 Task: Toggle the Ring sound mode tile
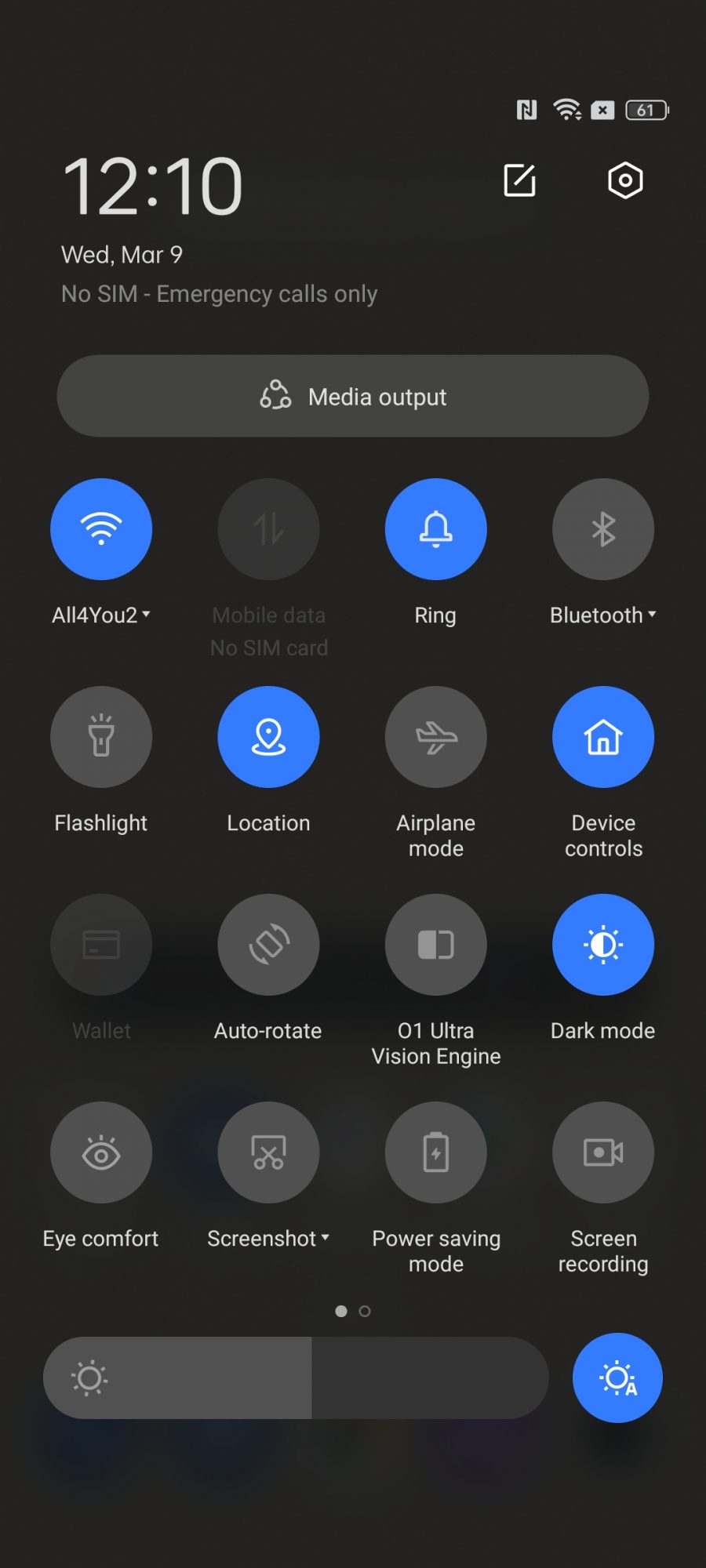[435, 530]
